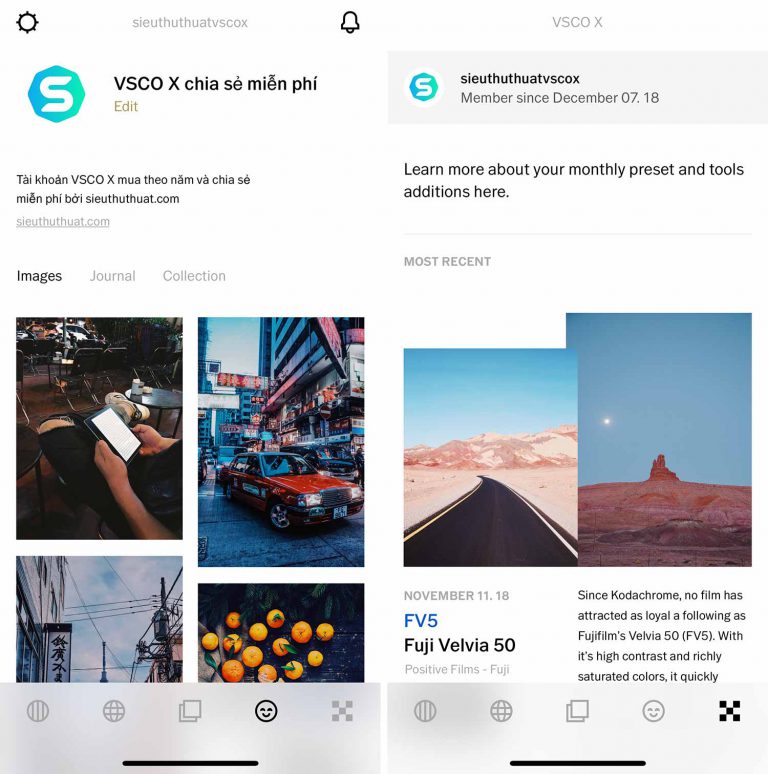Open the sieuthuthuat.com link
This screenshot has height=774, width=768.
coord(63,221)
